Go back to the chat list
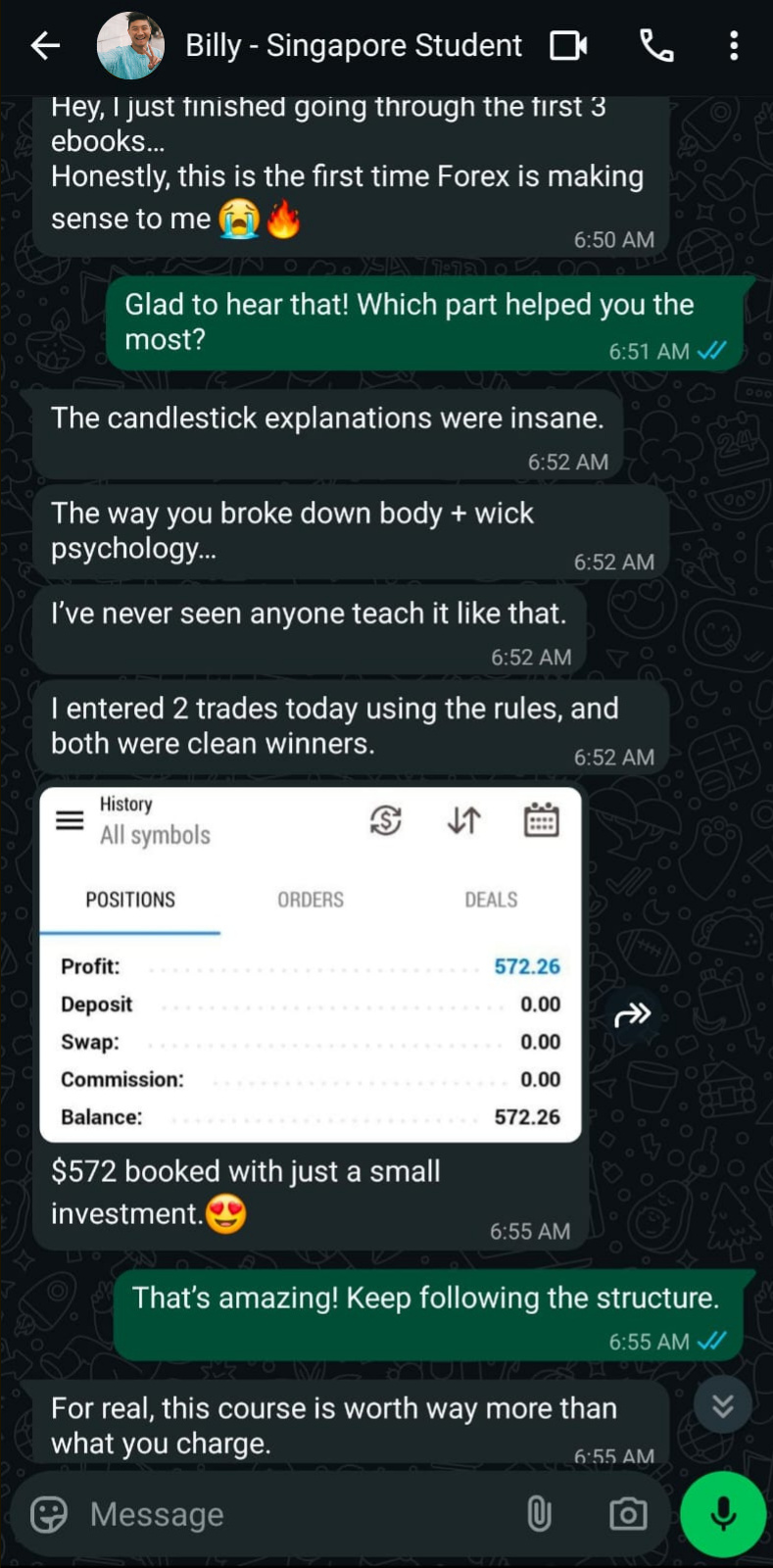The width and height of the screenshot is (773, 1568). pyautogui.click(x=45, y=45)
